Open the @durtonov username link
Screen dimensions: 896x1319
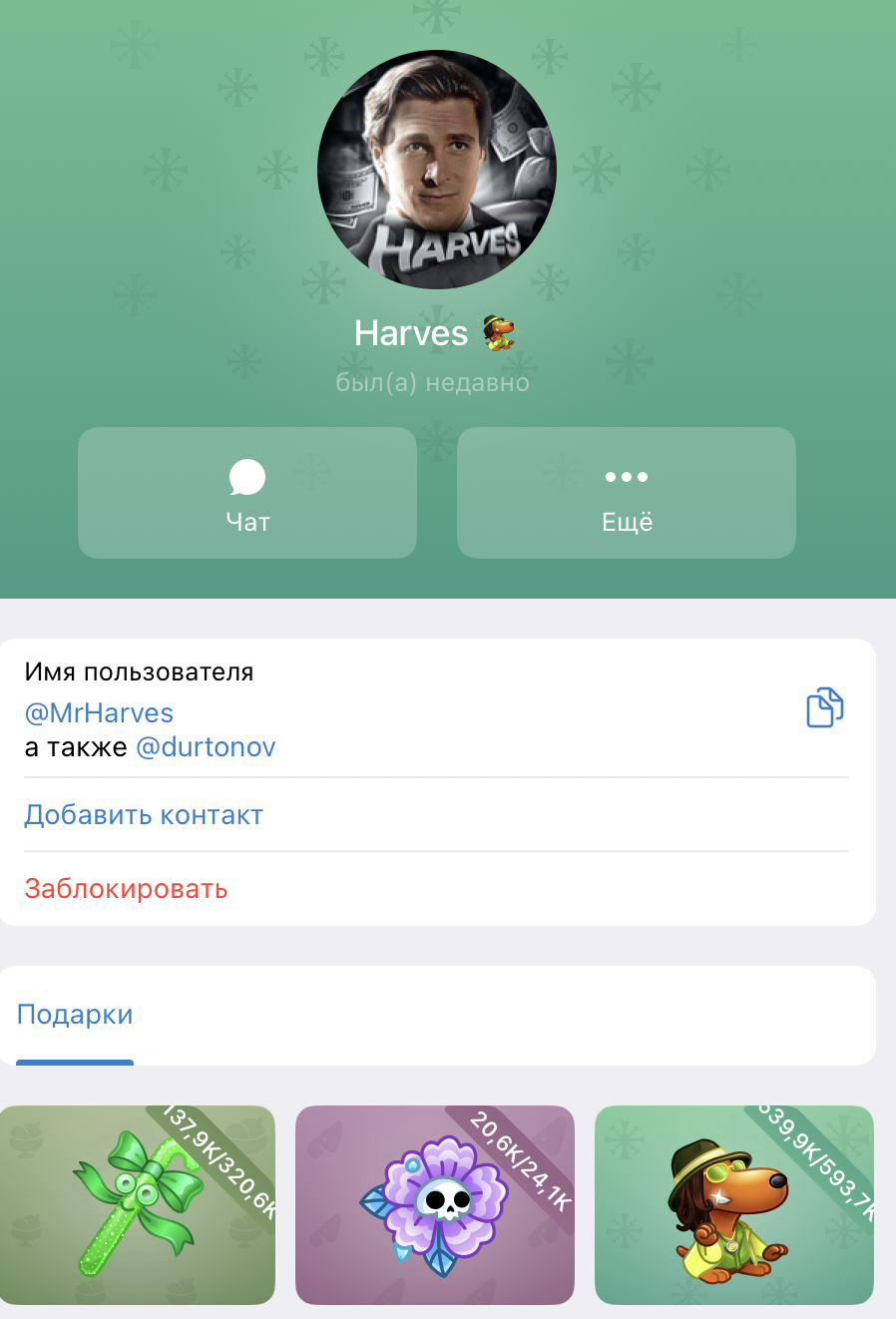tap(206, 747)
